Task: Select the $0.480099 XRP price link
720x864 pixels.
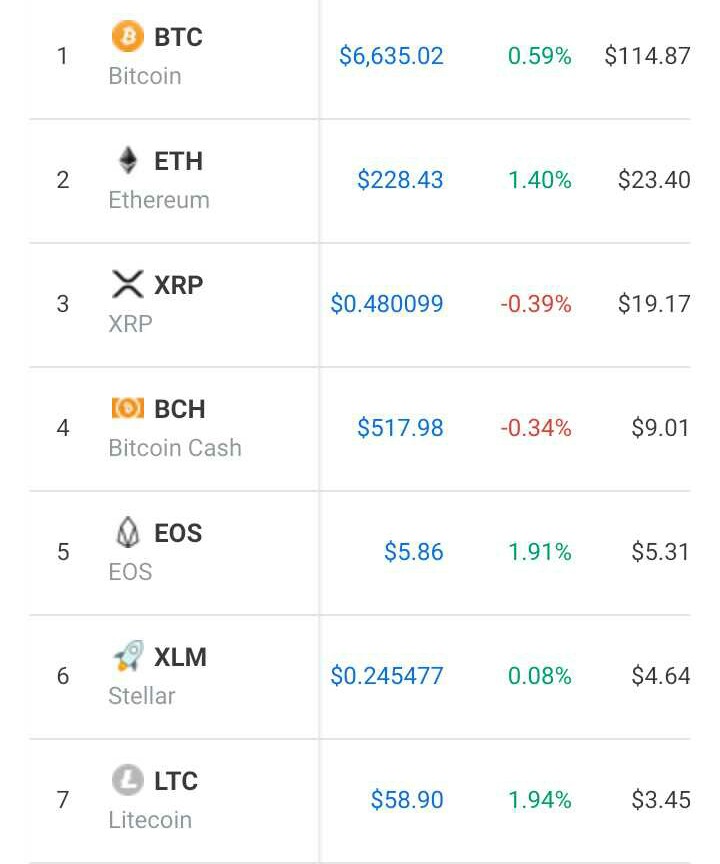Action: click(x=387, y=304)
